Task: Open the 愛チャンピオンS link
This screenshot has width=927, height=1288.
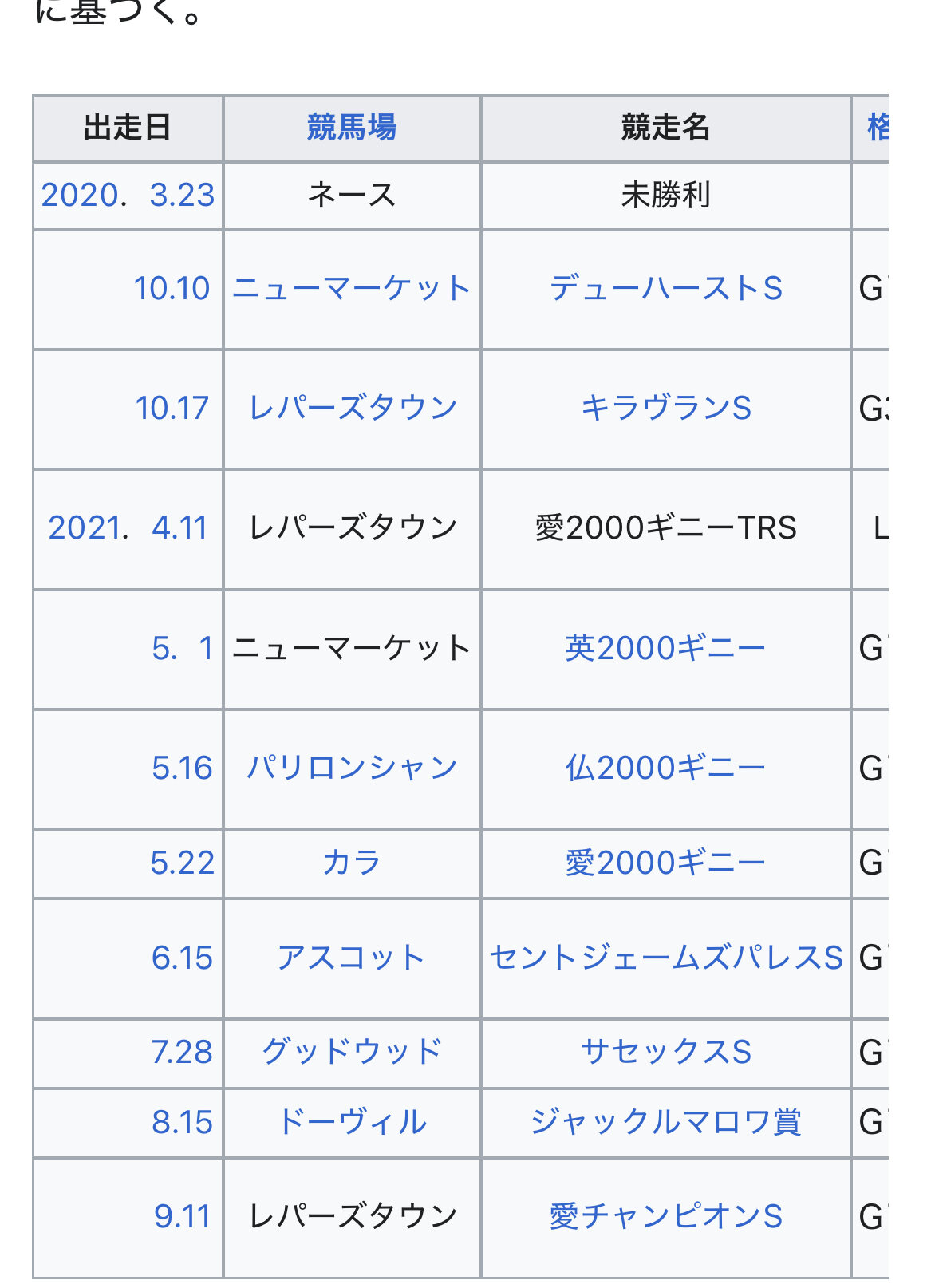Action: point(666,1216)
